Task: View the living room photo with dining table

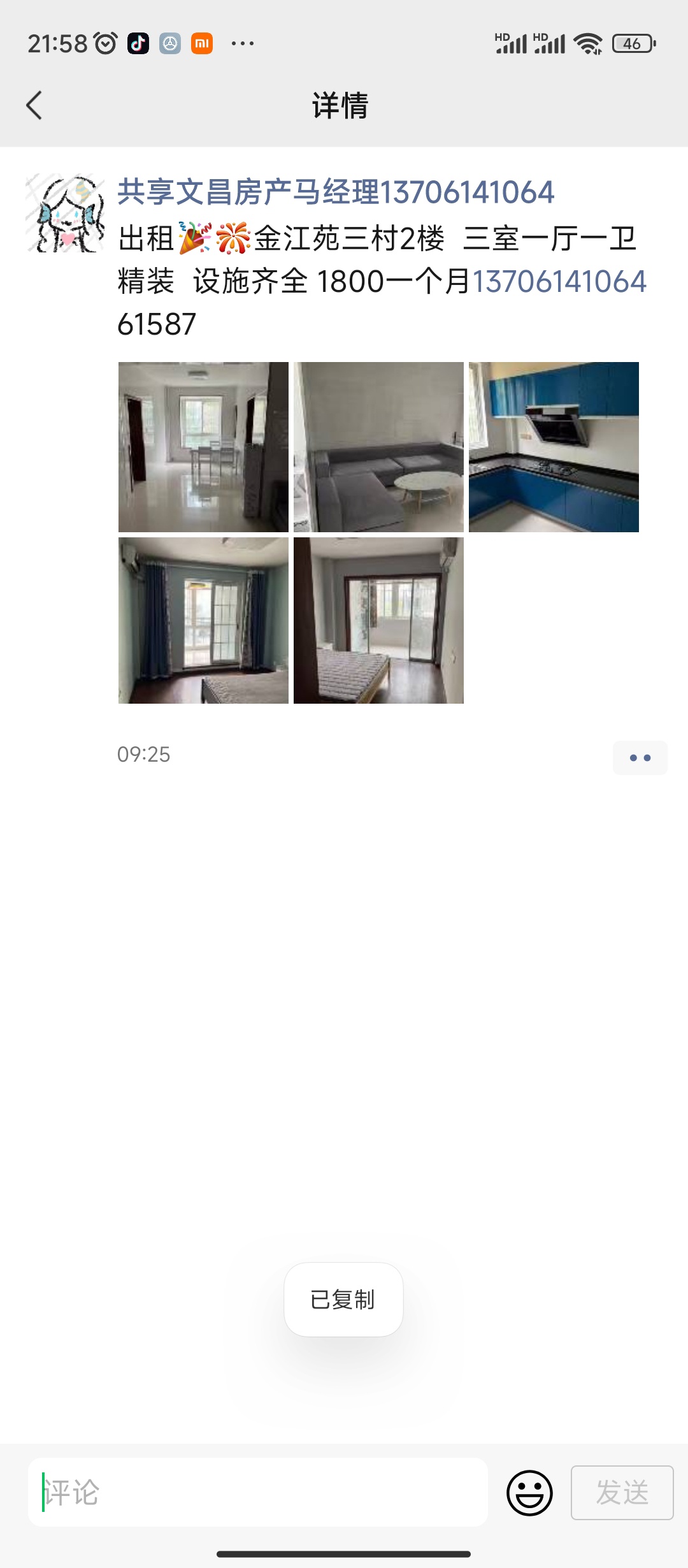Action: [x=203, y=447]
